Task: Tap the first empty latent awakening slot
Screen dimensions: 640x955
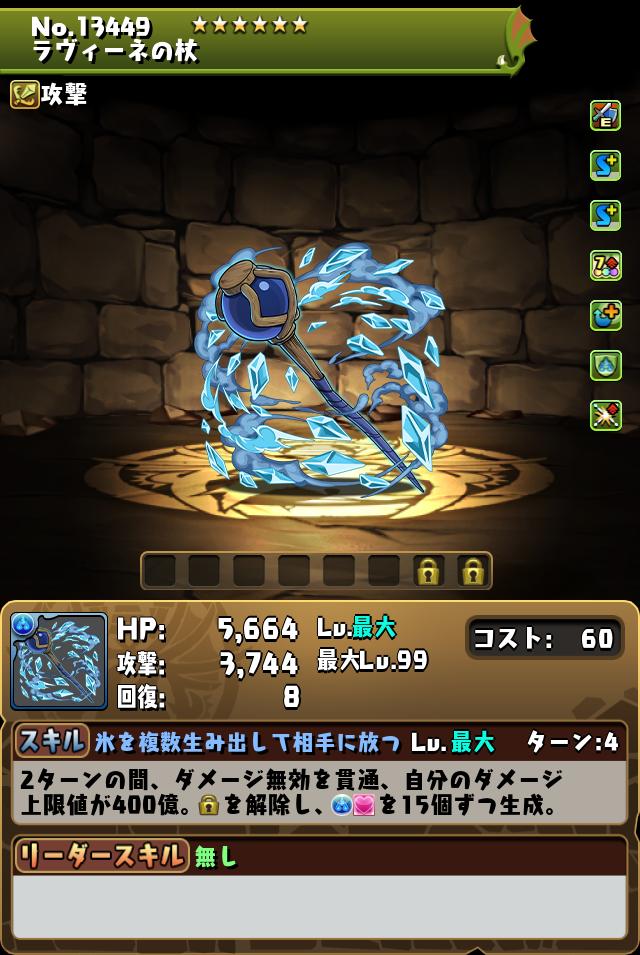Action: pyautogui.click(x=159, y=571)
